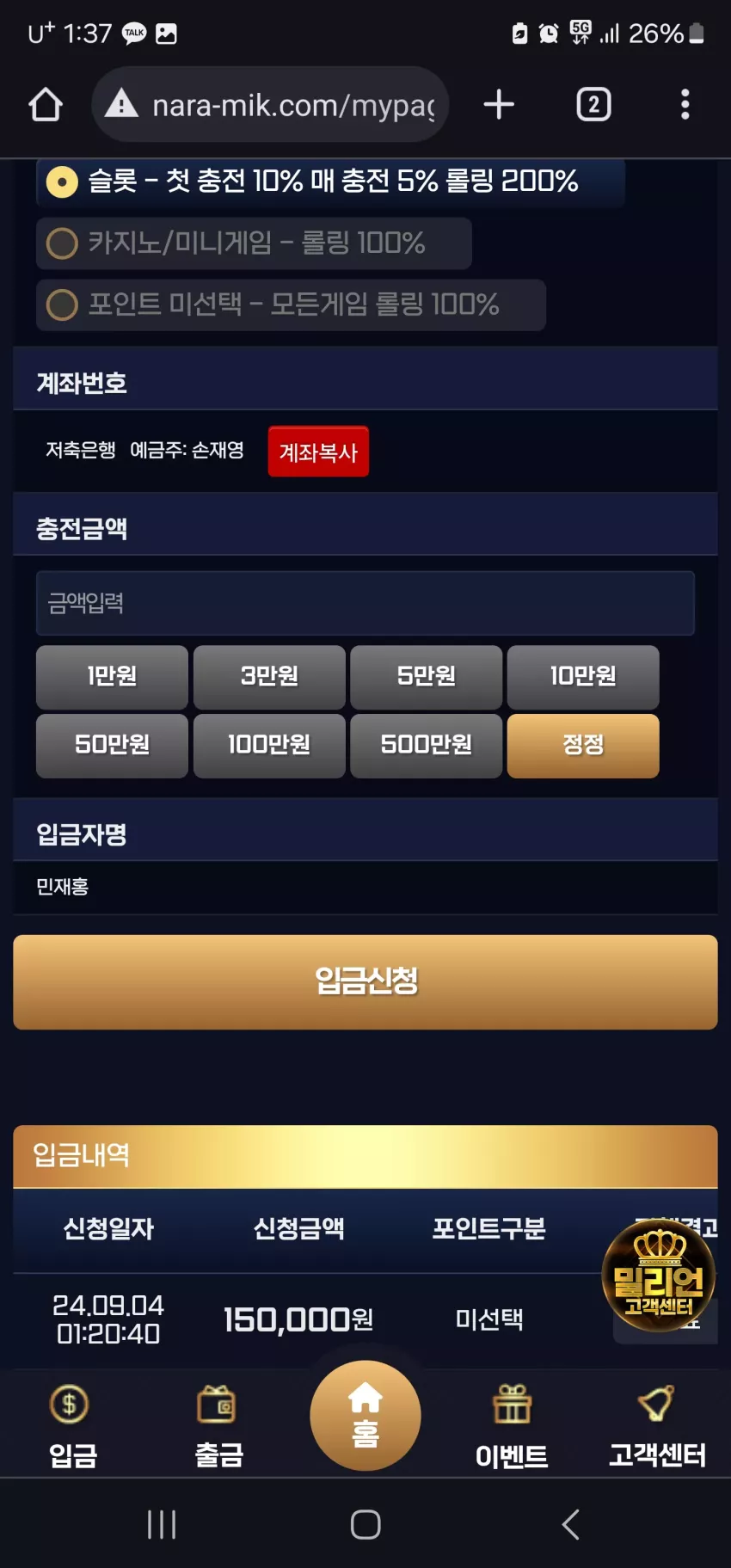The width and height of the screenshot is (731, 1568).
Task: Add 1만원 to the charge amount
Action: [112, 677]
